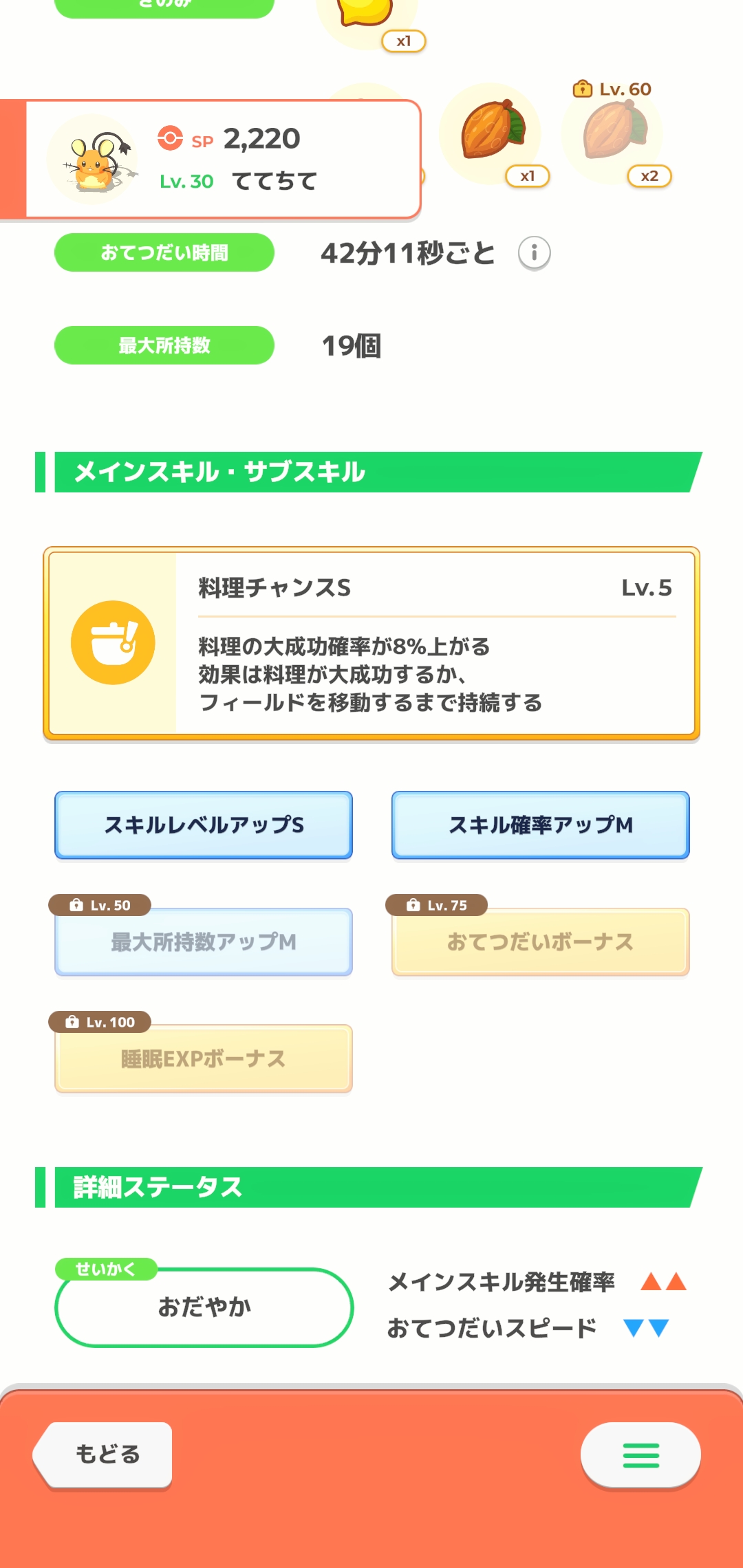Image resolution: width=743 pixels, height=1568 pixels.
Task: Tap the info icon beside おてつだい時間
Action: click(534, 253)
